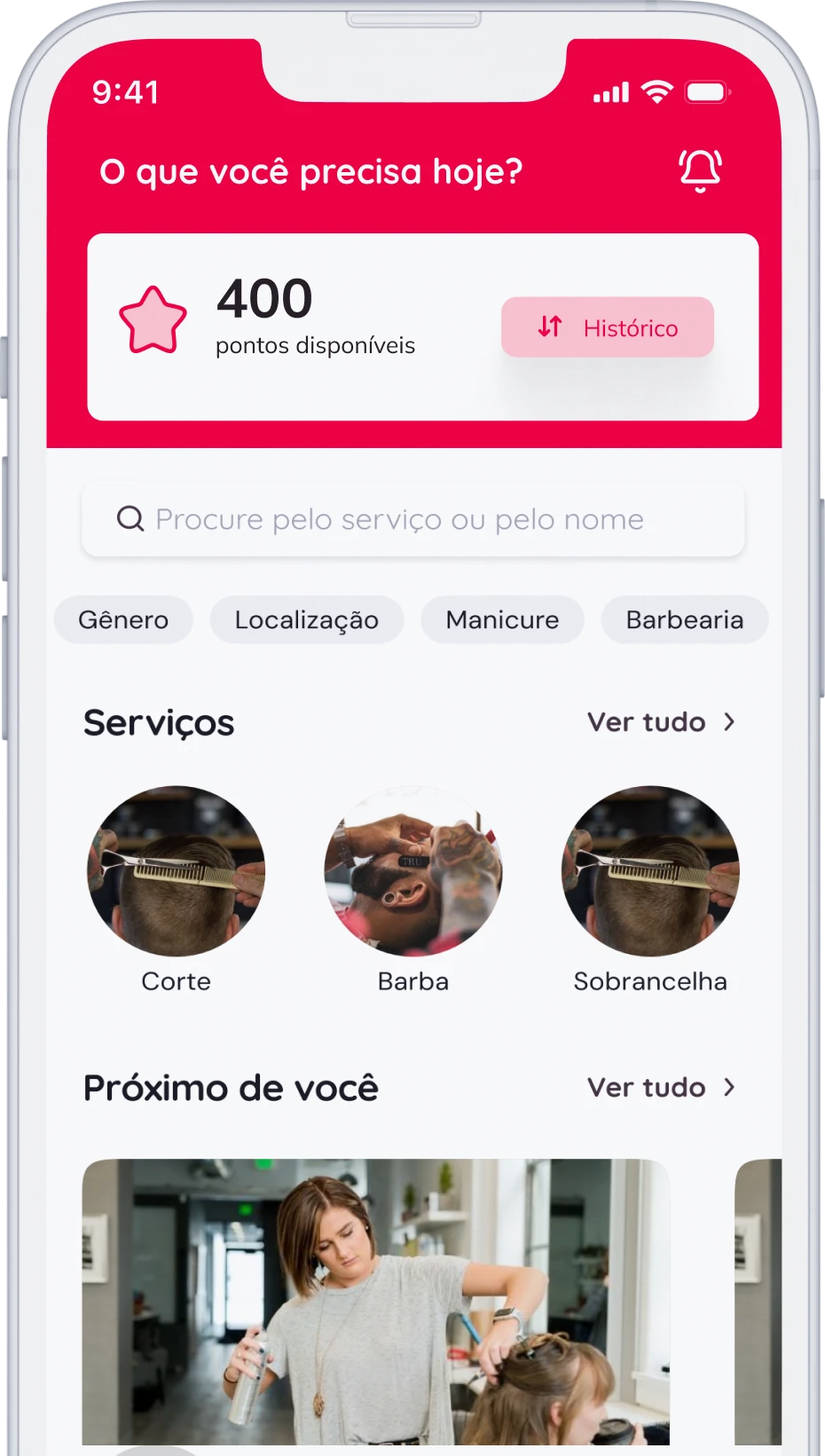View all under Próximo de você
Screen dimensions: 825x1456
click(x=661, y=1088)
